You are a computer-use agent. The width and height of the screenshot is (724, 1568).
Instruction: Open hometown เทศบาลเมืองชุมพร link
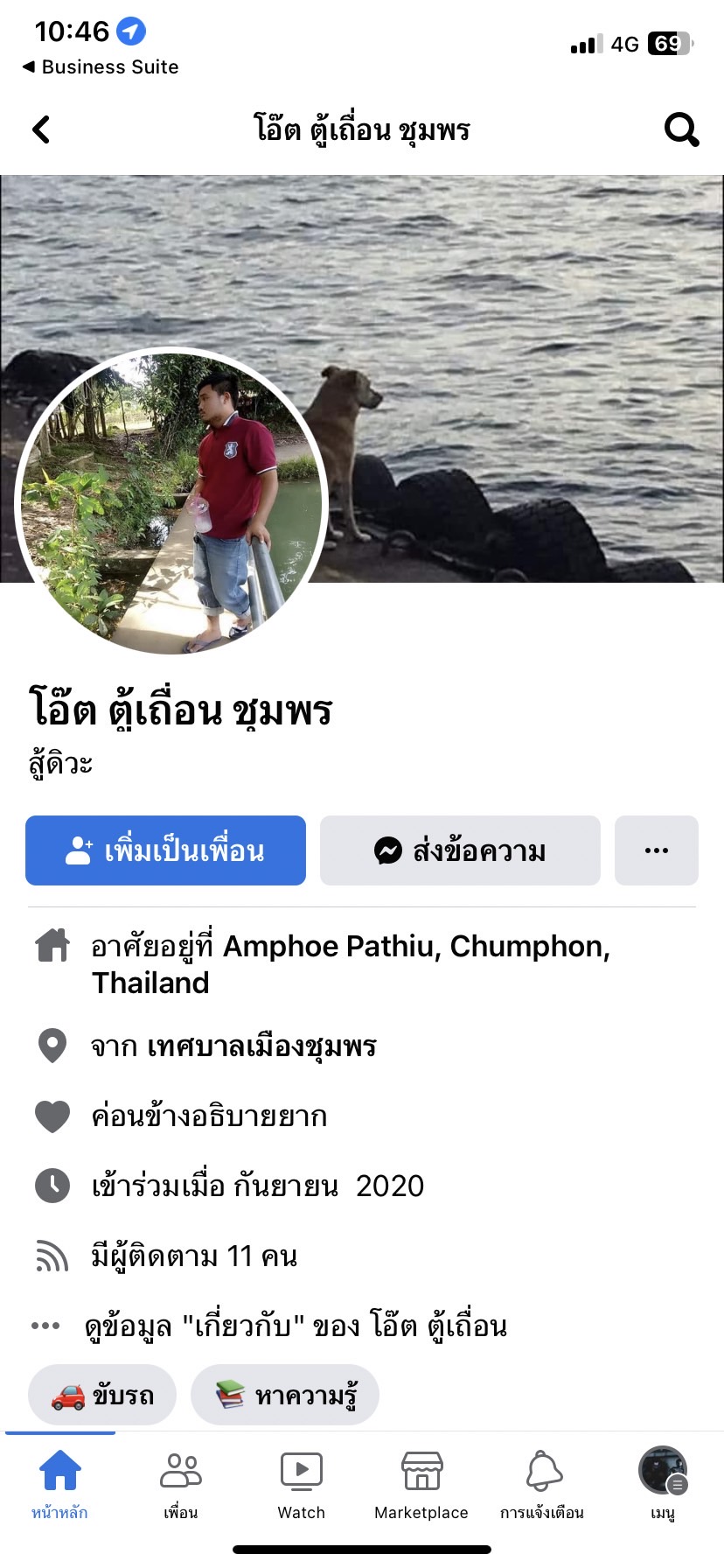(x=261, y=1046)
